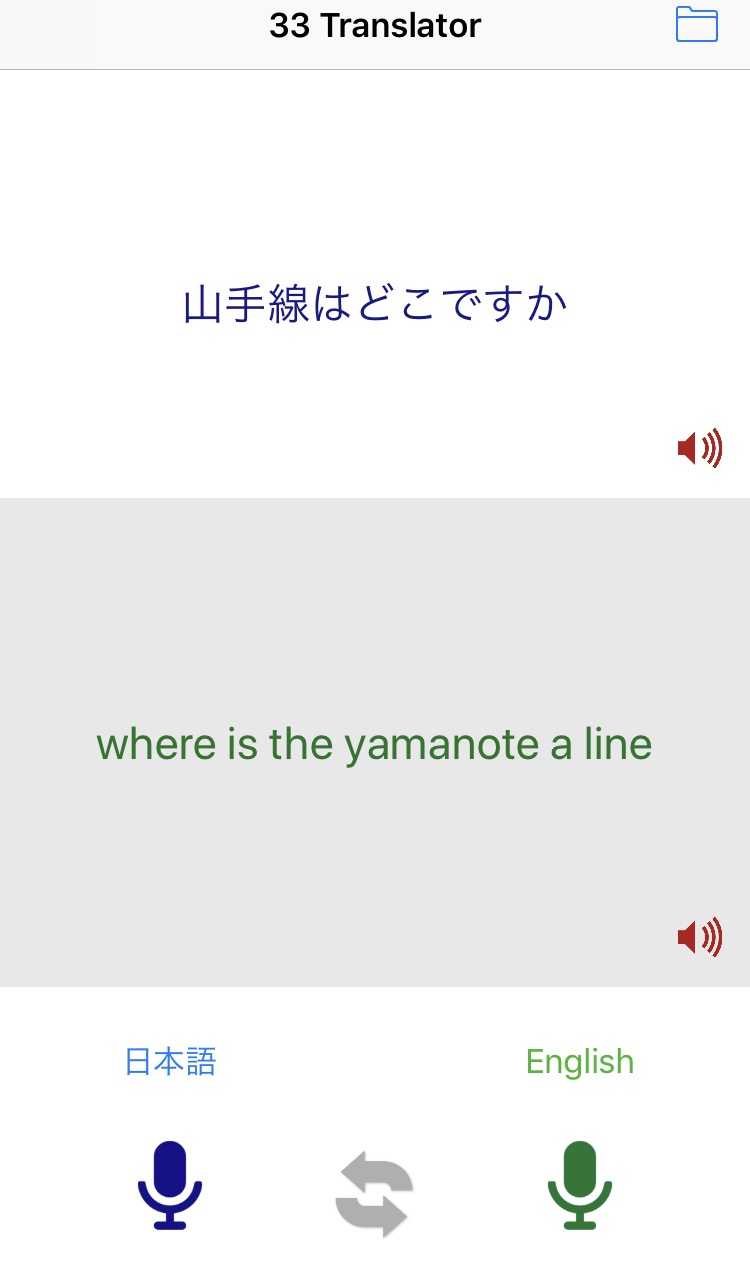Open the folder icon in the title bar
This screenshot has height=1267, width=750.
pos(697,24)
